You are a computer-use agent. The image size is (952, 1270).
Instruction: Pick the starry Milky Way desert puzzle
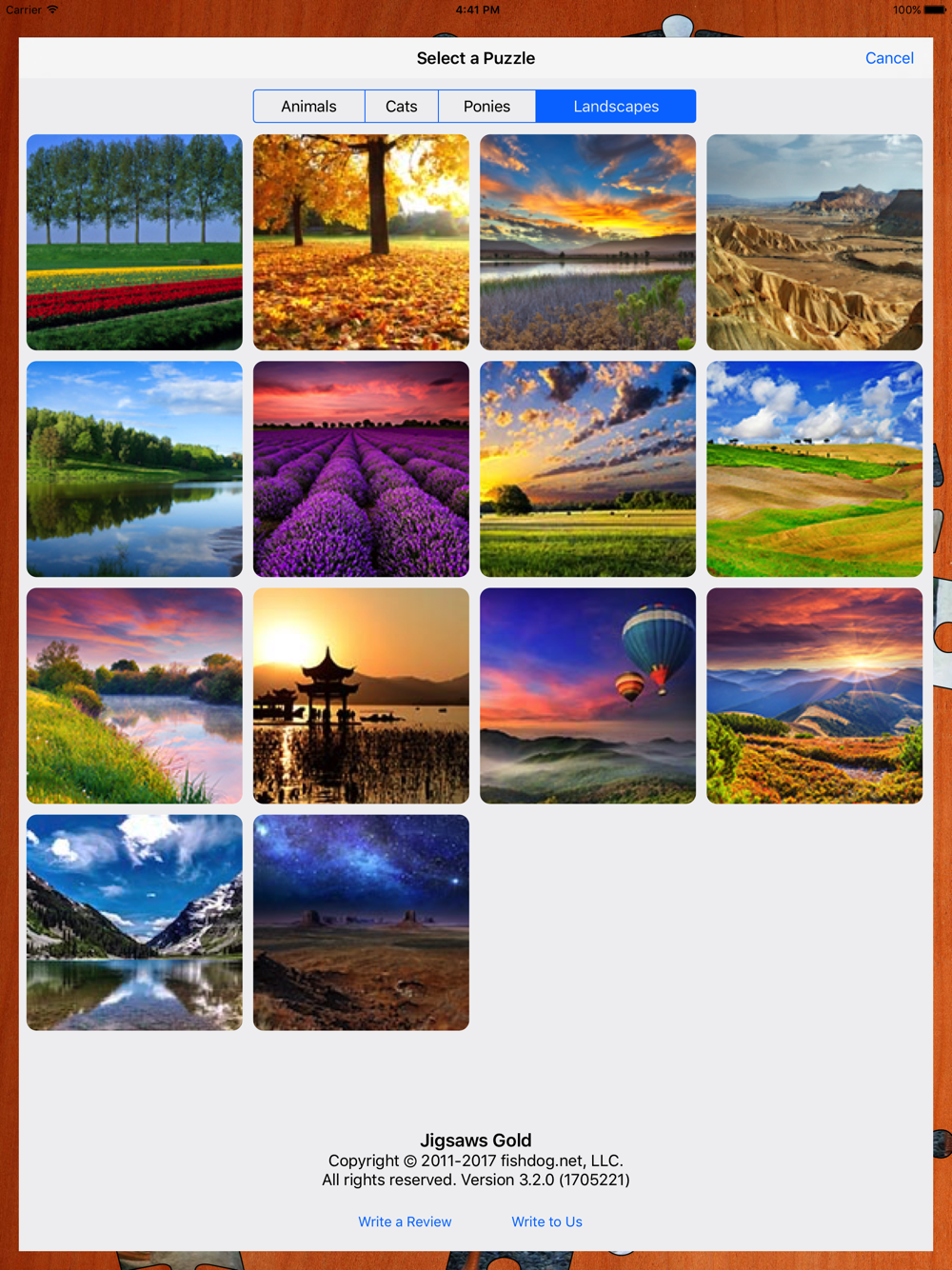[x=361, y=923]
